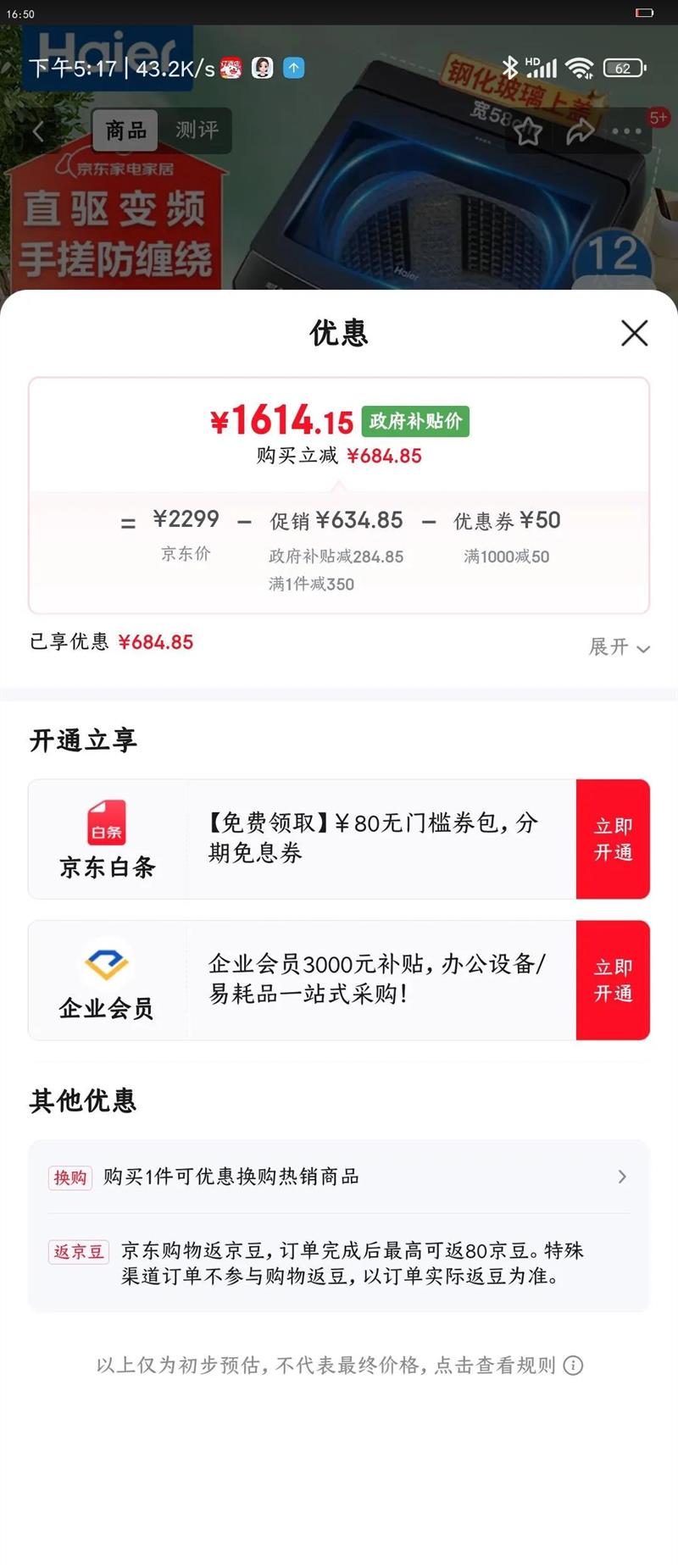Share this washing machine listing
The width and height of the screenshot is (678, 1568).
(580, 131)
